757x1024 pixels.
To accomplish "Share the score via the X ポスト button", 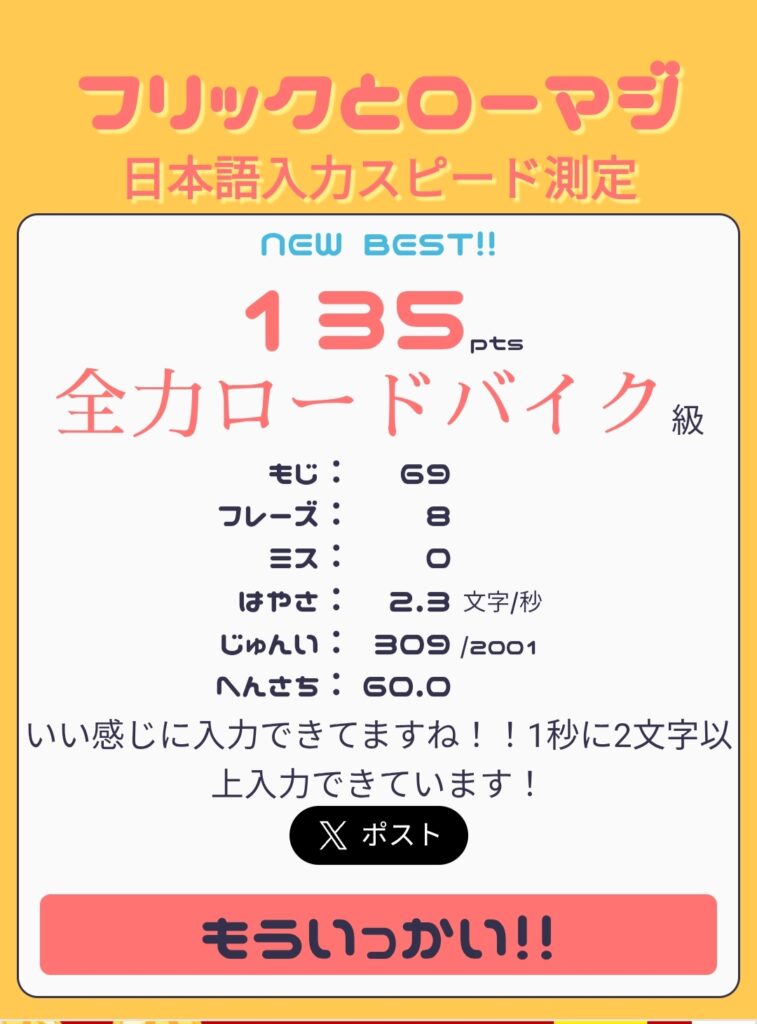I will 378,835.
